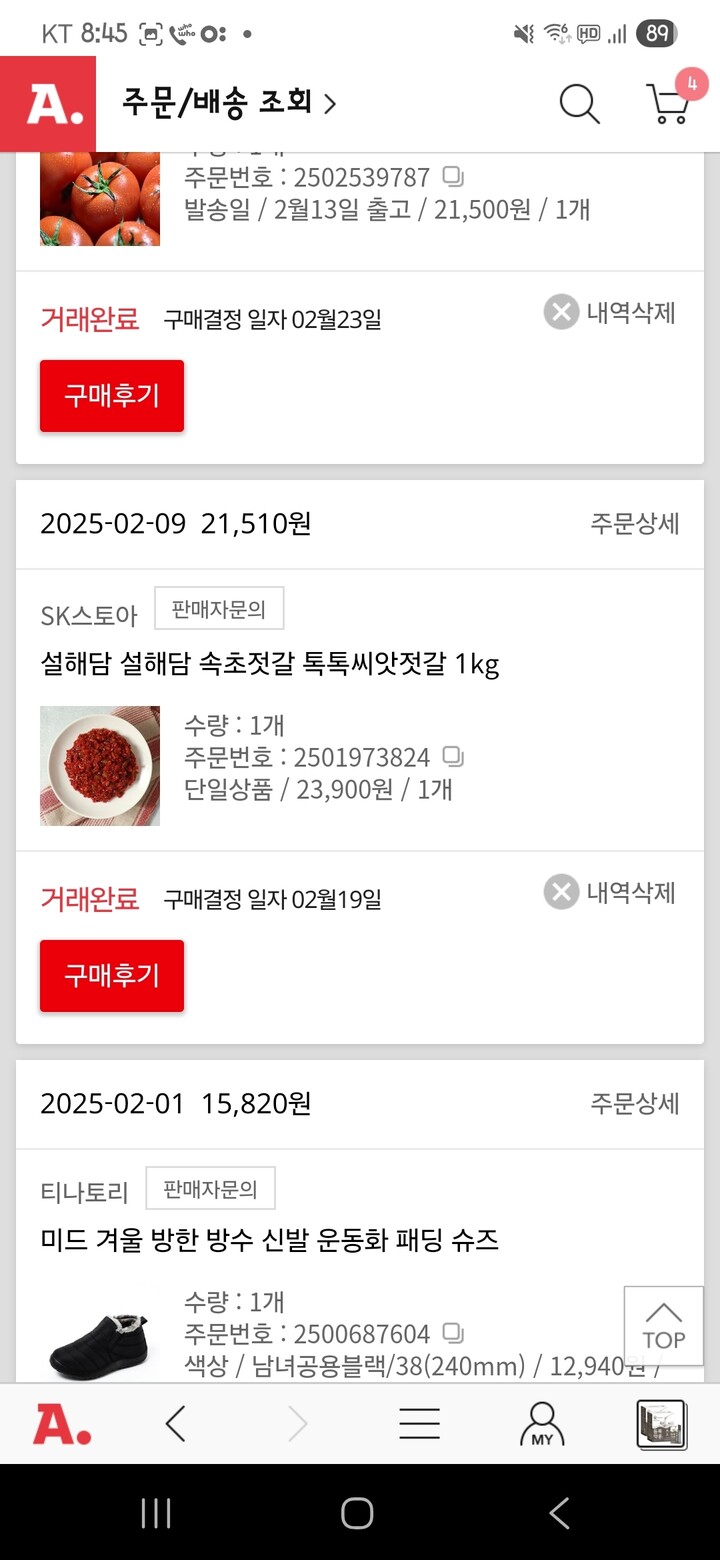This screenshot has height=1560, width=720.
Task: Tap the back chevron in bottom navigation
Action: [x=176, y=1423]
